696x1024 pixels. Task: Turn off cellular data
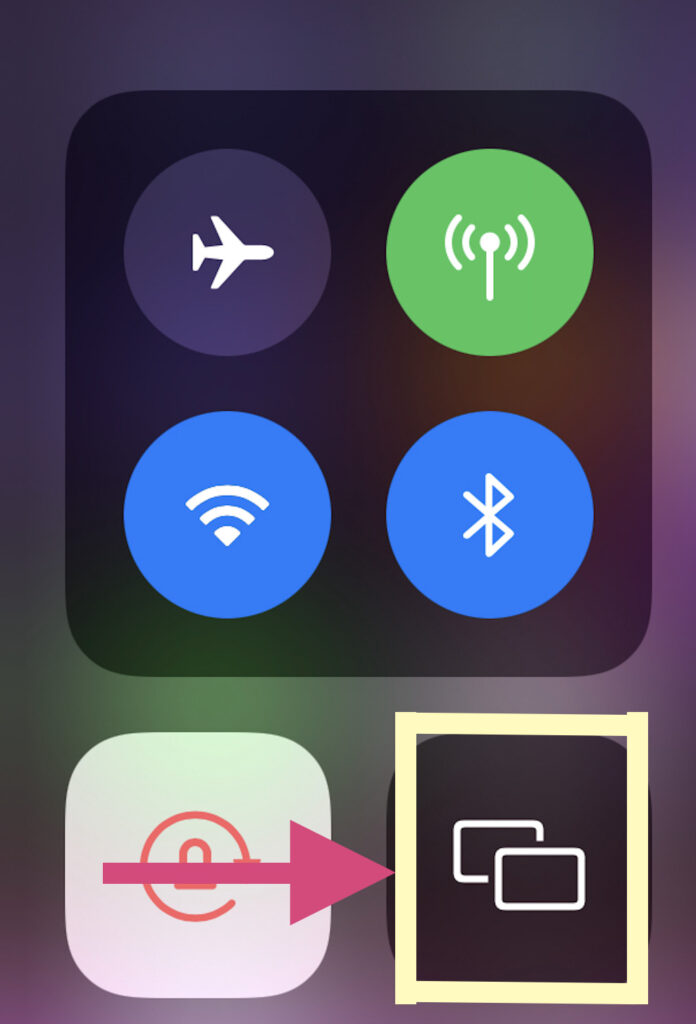coord(489,252)
